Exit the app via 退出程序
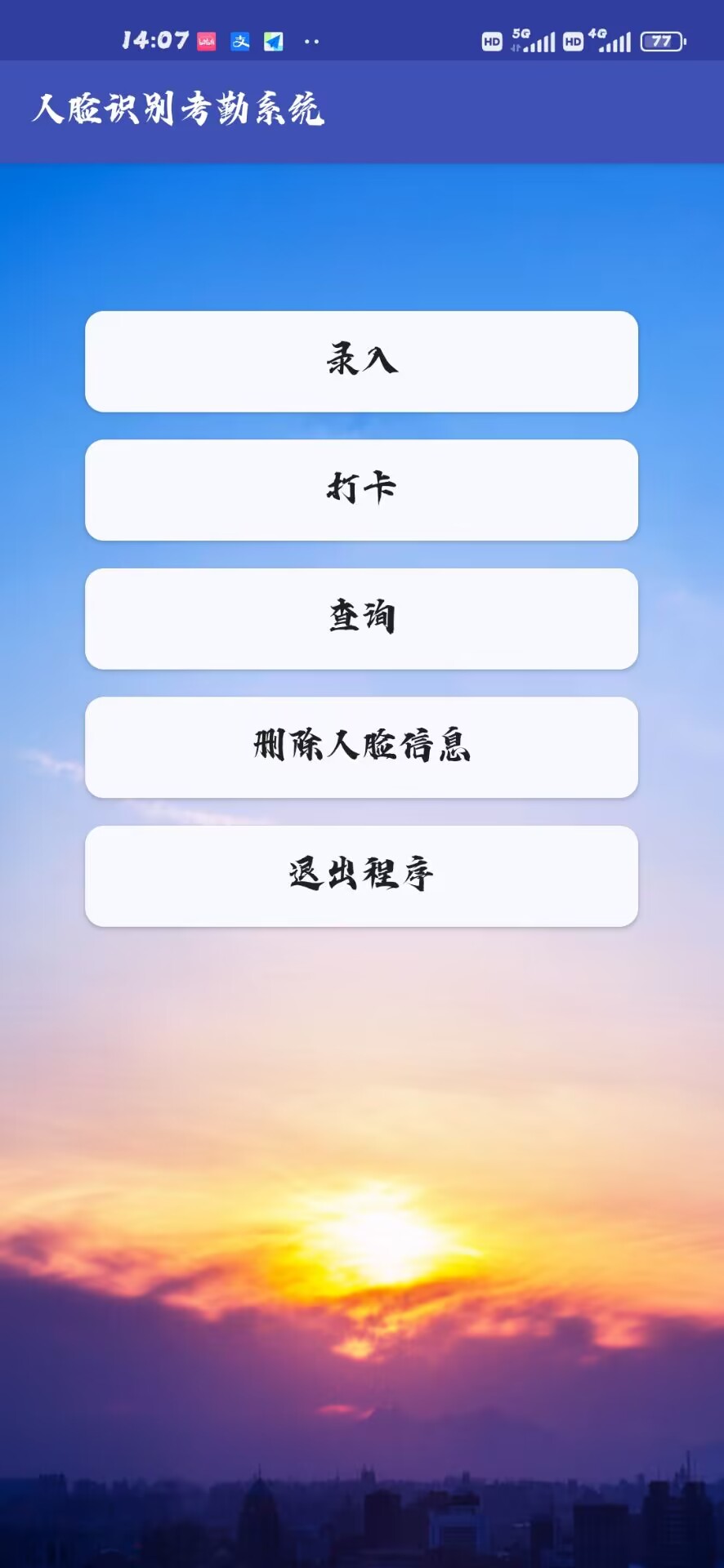 click(361, 875)
